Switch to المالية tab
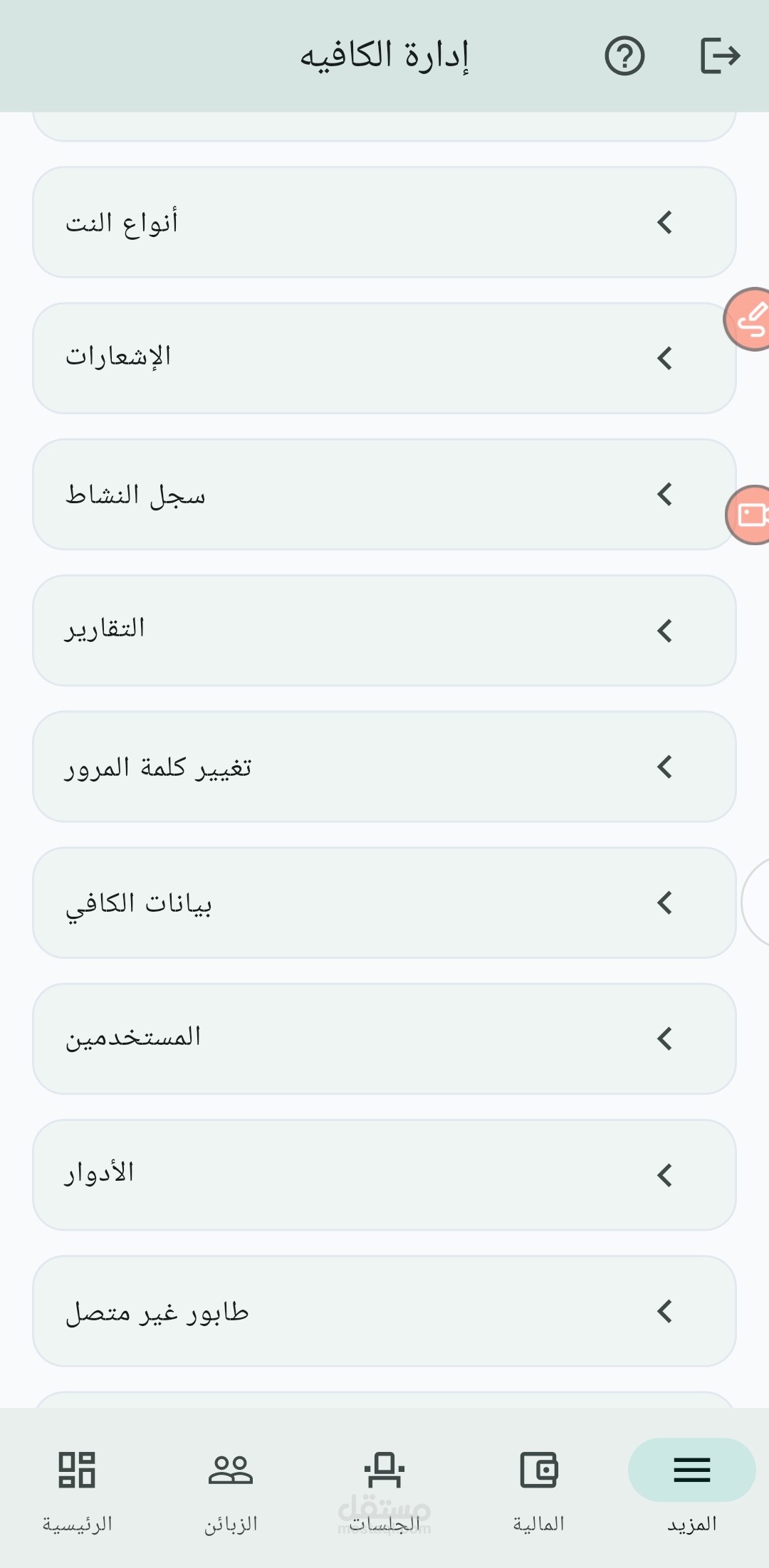The image size is (769, 1568). coord(538,1488)
